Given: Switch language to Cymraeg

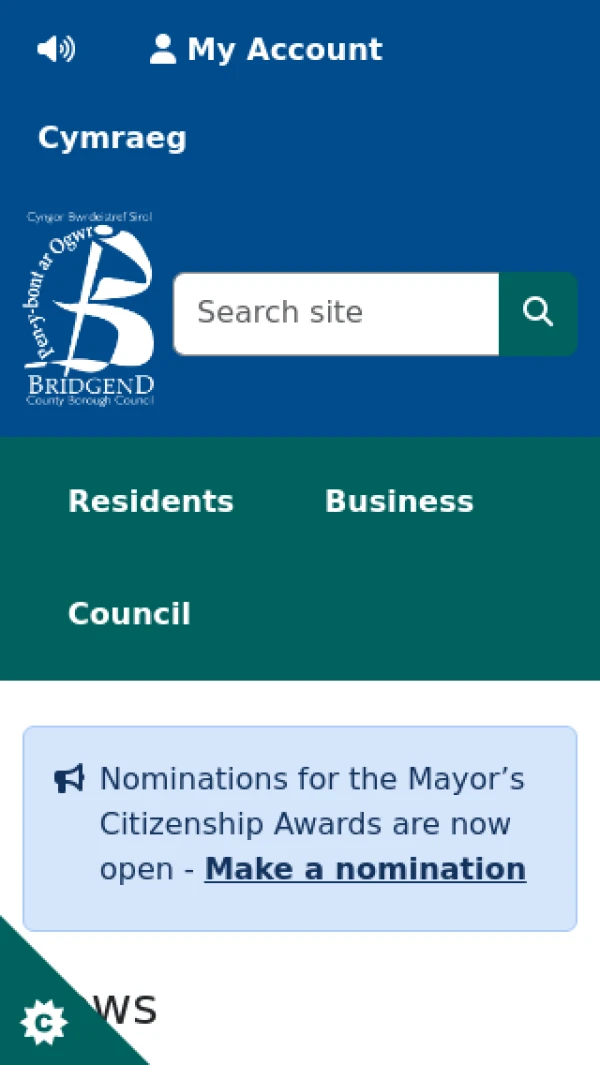Looking at the screenshot, I should click(112, 138).
